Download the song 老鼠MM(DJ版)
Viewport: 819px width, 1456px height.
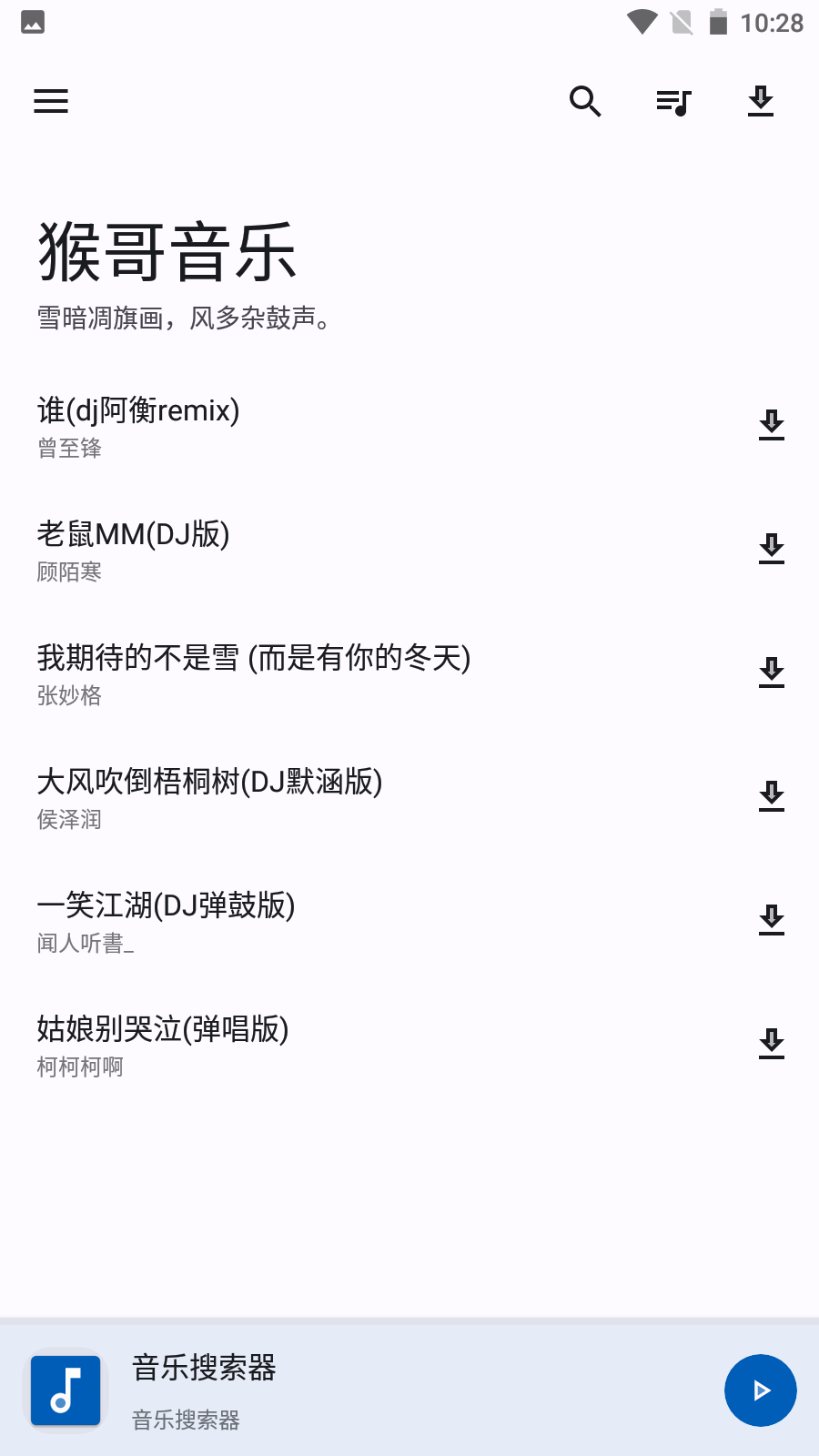pos(772,549)
